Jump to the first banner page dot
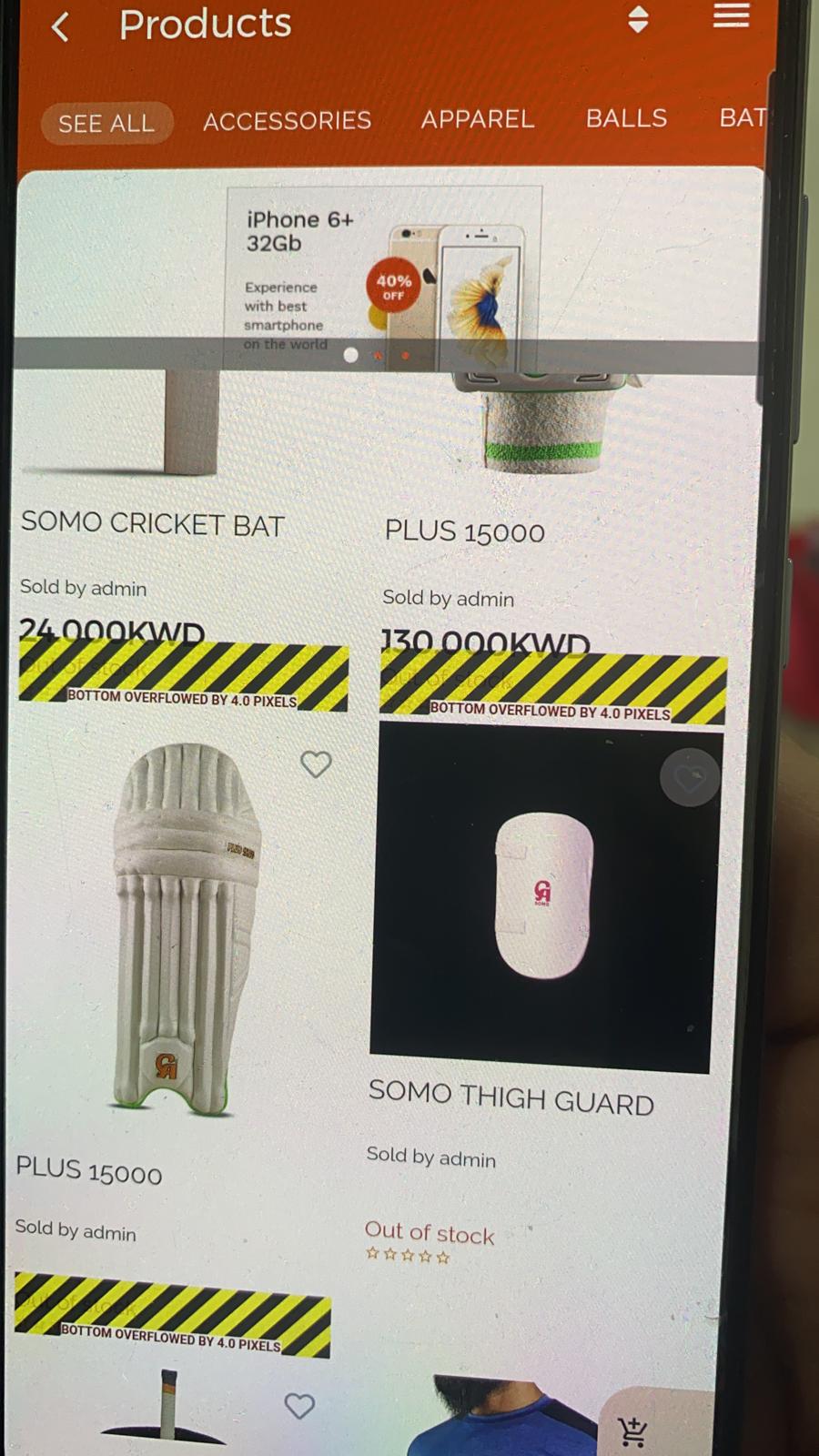The height and width of the screenshot is (1456, 819). pyautogui.click(x=350, y=355)
